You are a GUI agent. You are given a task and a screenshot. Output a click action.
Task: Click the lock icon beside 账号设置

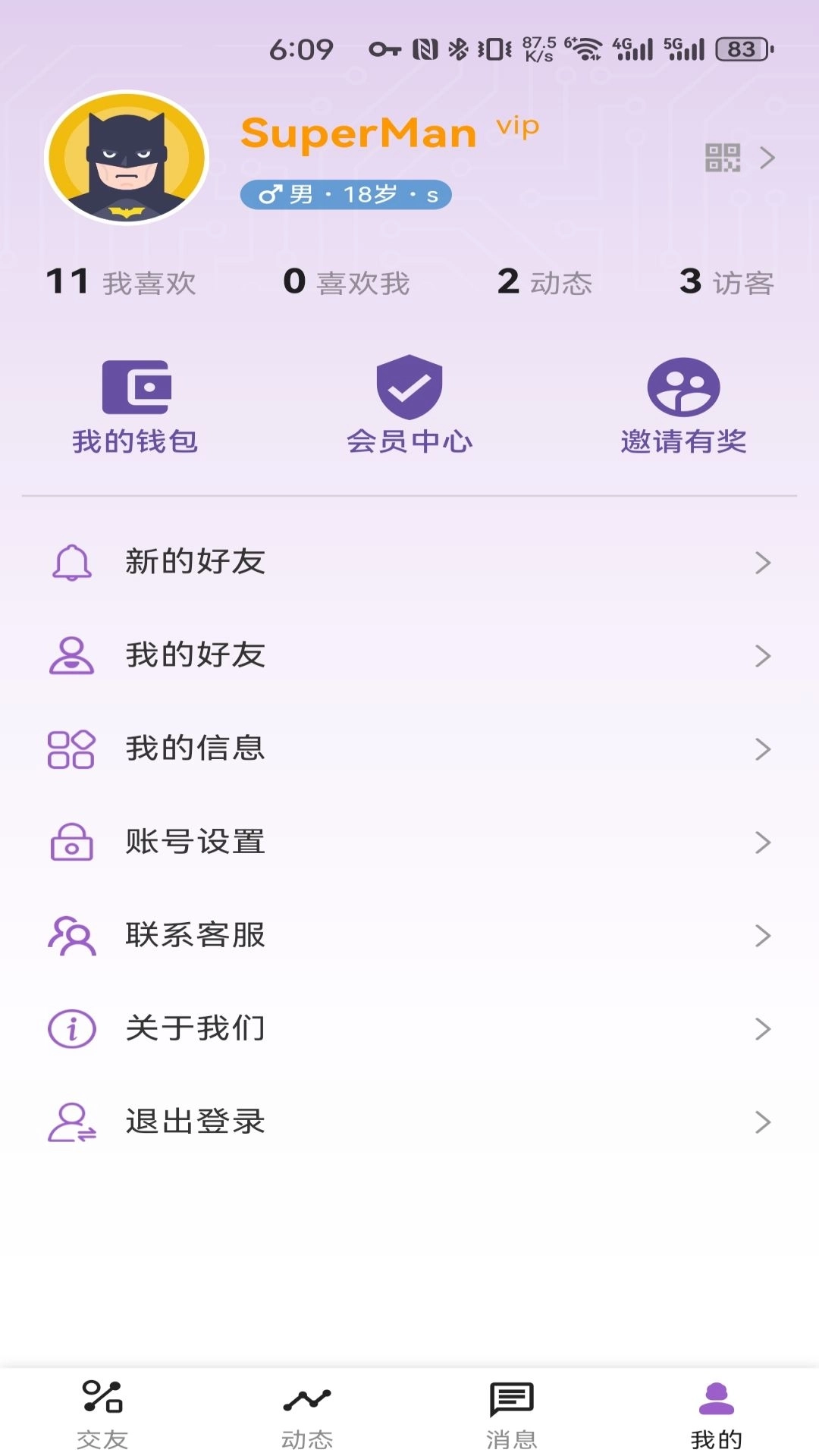point(71,841)
